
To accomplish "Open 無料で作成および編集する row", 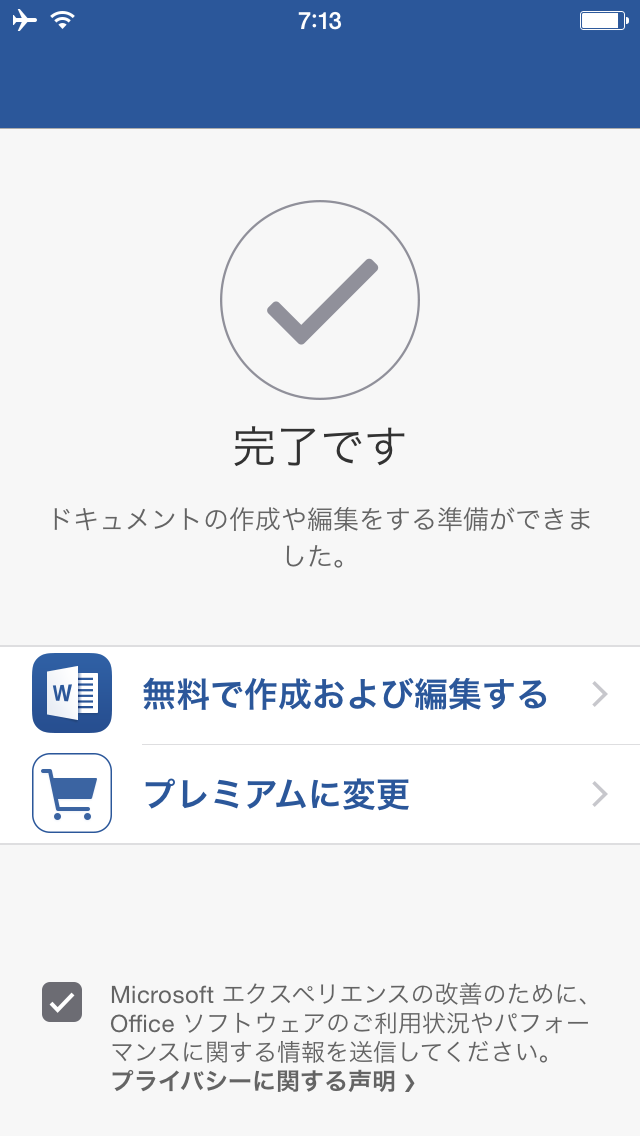I will click(x=320, y=695).
